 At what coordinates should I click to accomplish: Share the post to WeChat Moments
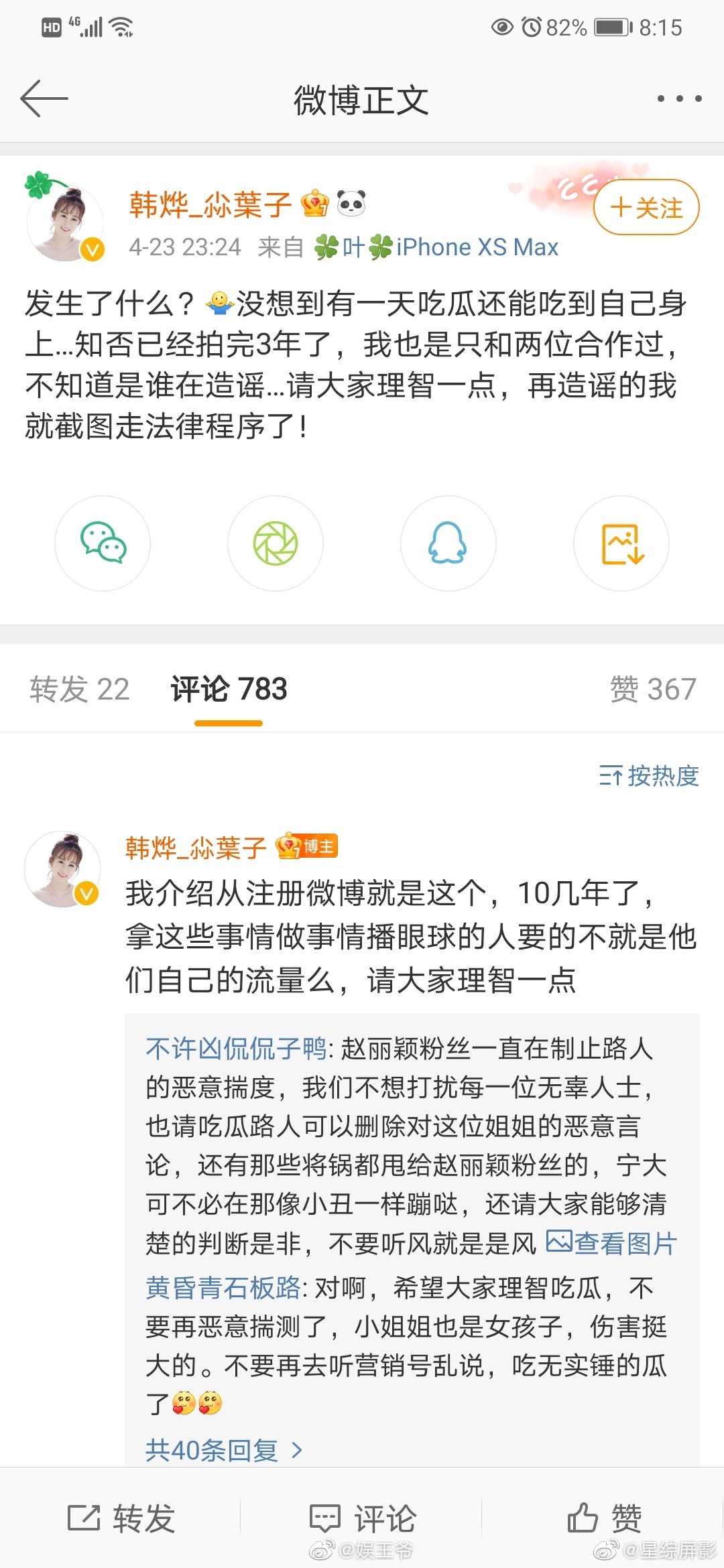click(276, 543)
